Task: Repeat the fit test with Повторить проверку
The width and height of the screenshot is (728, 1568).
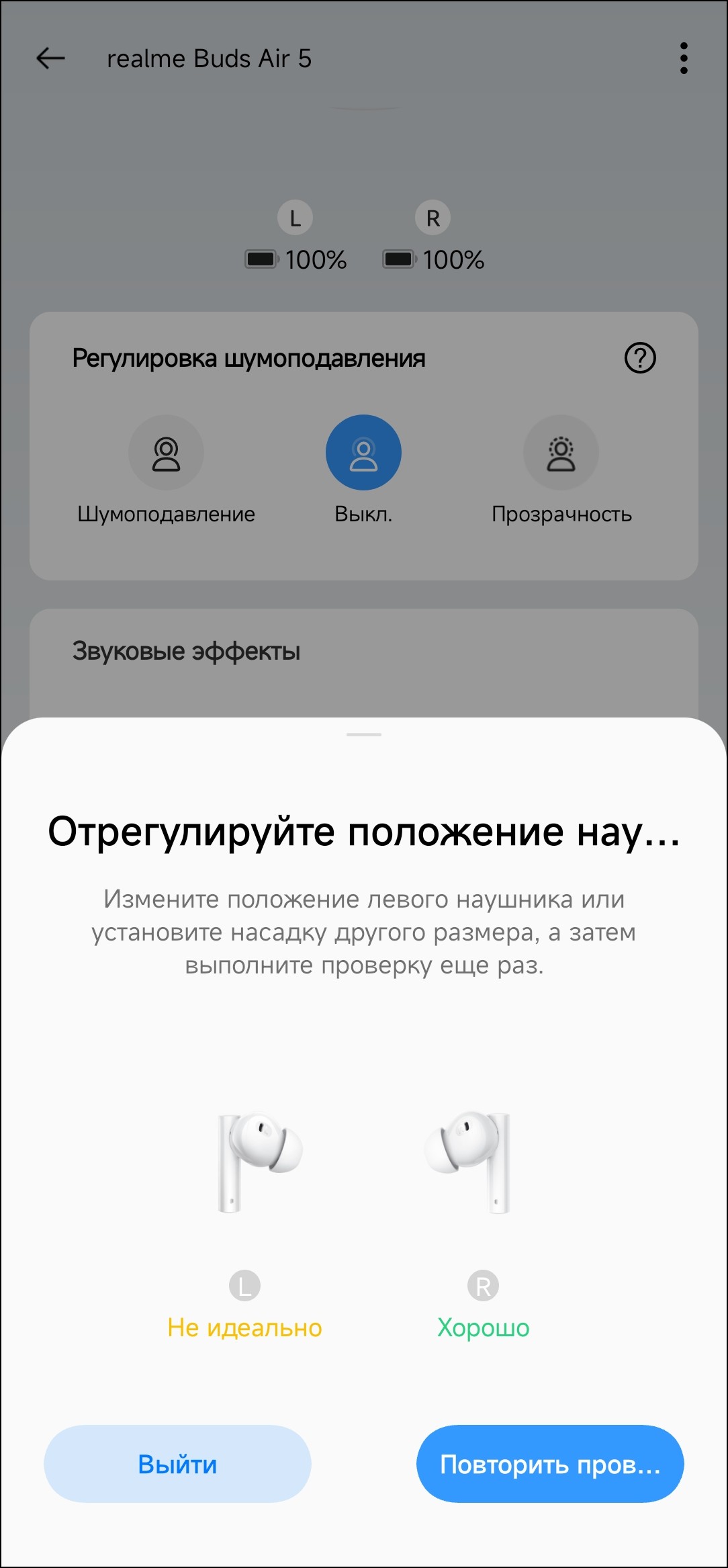Action: click(x=550, y=1464)
